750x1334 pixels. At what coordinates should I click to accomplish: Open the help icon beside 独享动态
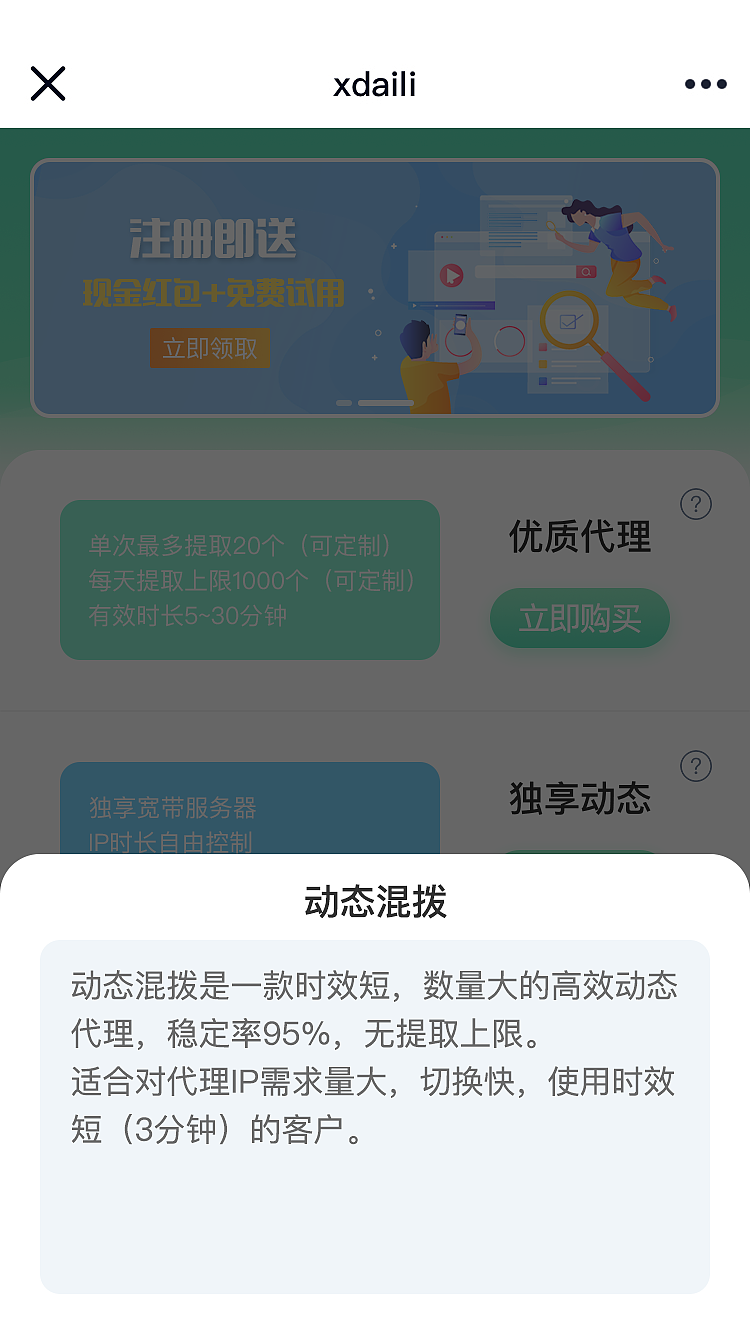695,766
